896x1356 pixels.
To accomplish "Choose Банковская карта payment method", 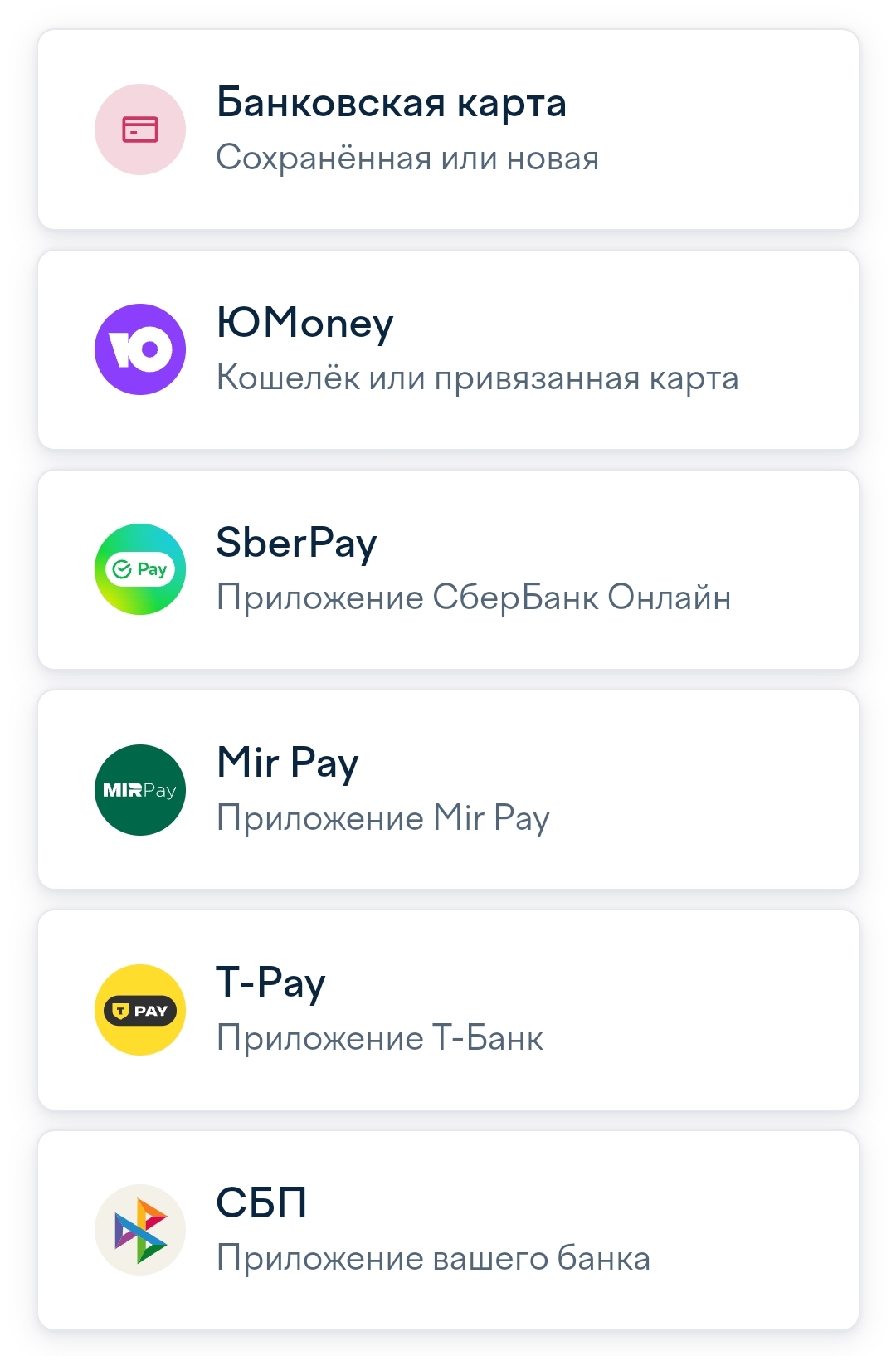I will 448,129.
